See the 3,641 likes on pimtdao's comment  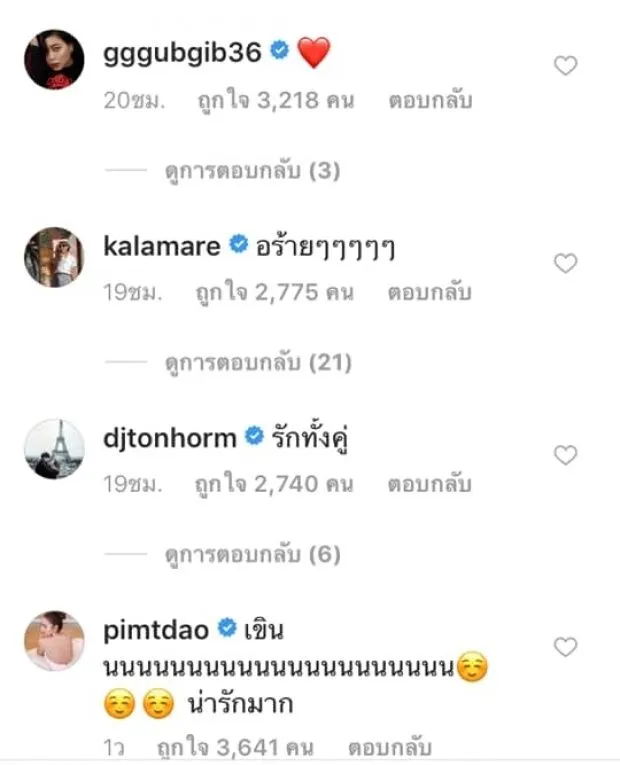pyautogui.click(x=236, y=747)
